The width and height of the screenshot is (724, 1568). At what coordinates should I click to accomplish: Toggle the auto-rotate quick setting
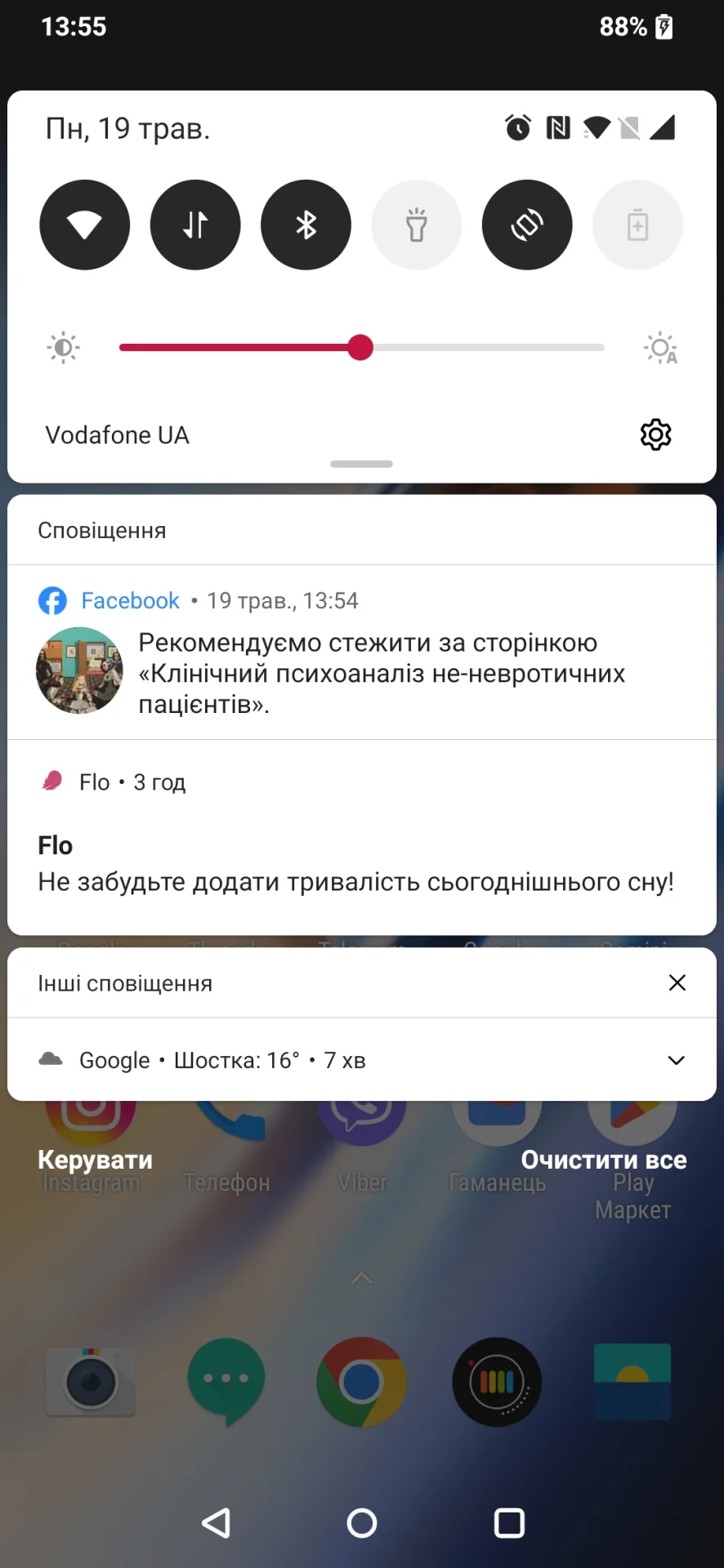pyautogui.click(x=527, y=225)
